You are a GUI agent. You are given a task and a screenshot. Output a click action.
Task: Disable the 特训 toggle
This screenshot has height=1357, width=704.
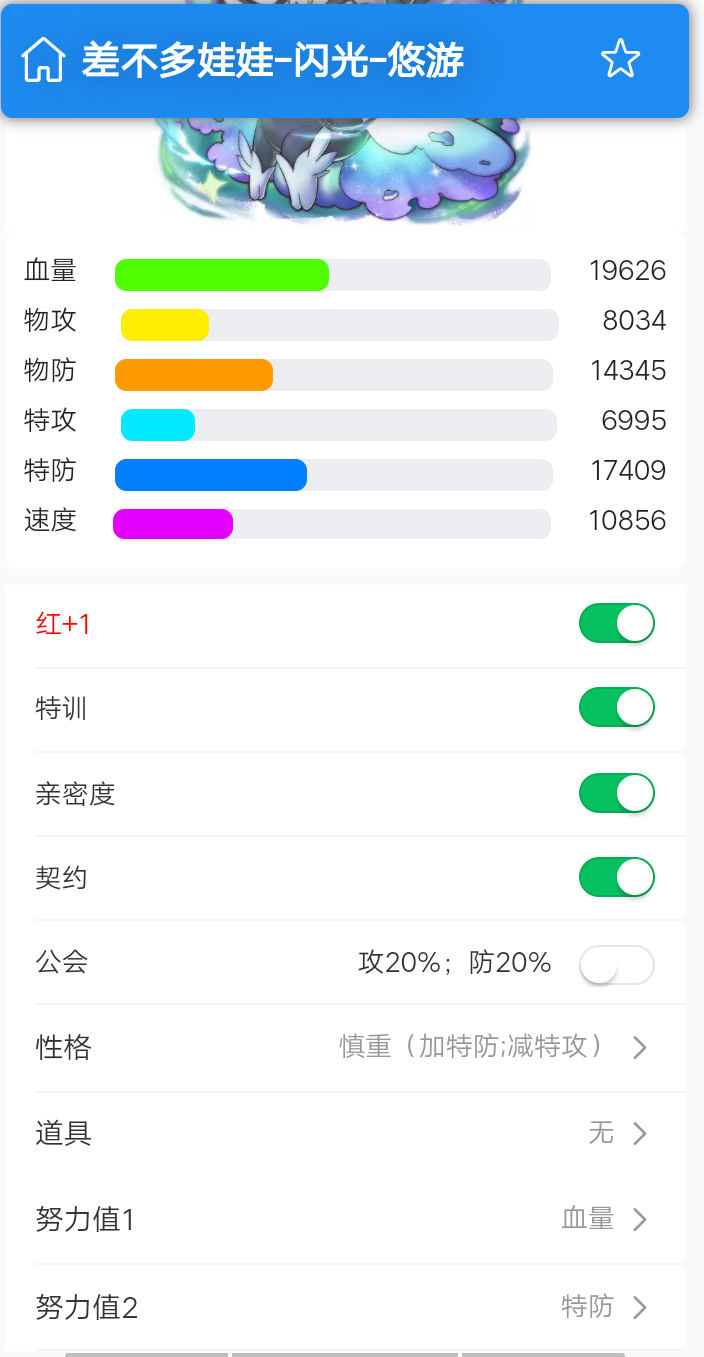(x=616, y=708)
